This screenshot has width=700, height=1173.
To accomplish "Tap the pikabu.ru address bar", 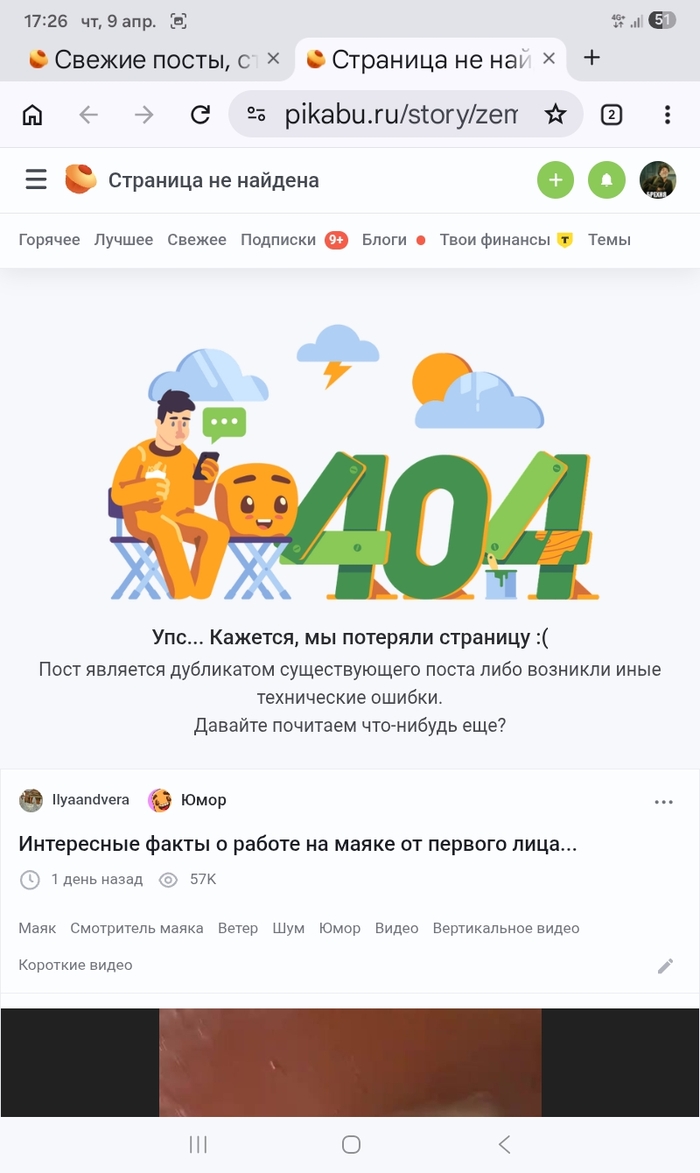I will coord(400,115).
